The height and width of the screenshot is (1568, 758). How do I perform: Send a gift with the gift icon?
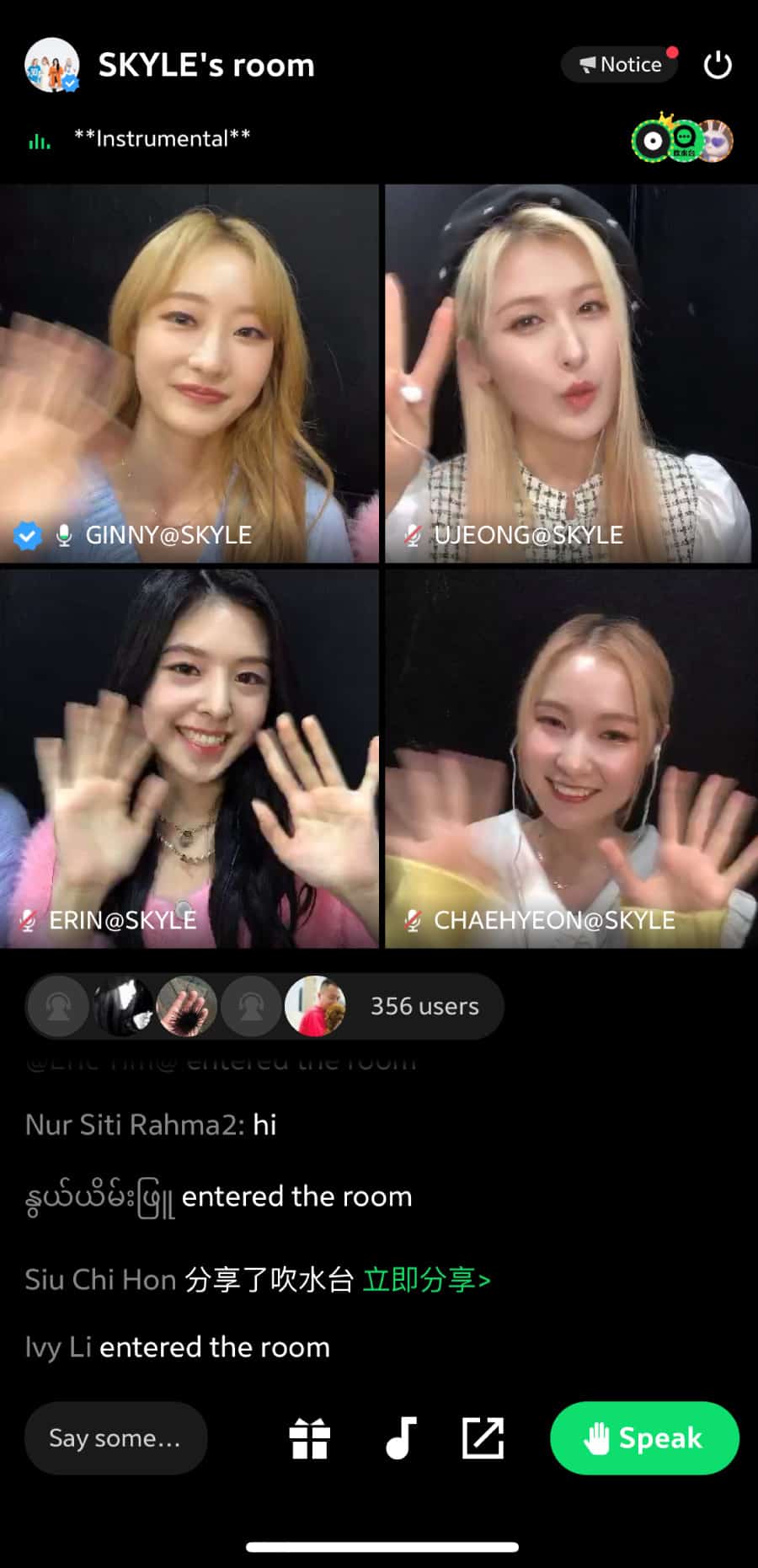point(309,1438)
